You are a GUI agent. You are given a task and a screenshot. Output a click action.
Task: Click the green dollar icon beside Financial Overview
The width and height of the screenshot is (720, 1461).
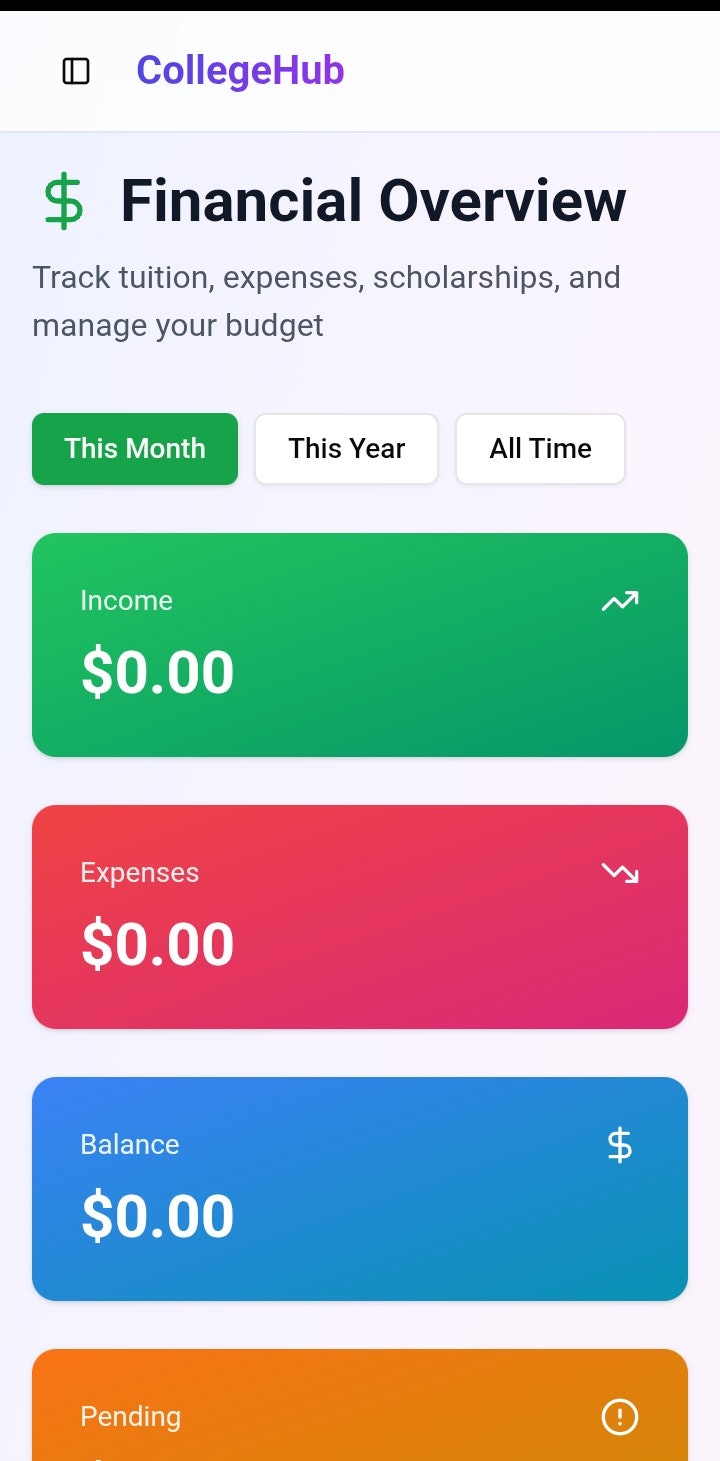coord(63,200)
